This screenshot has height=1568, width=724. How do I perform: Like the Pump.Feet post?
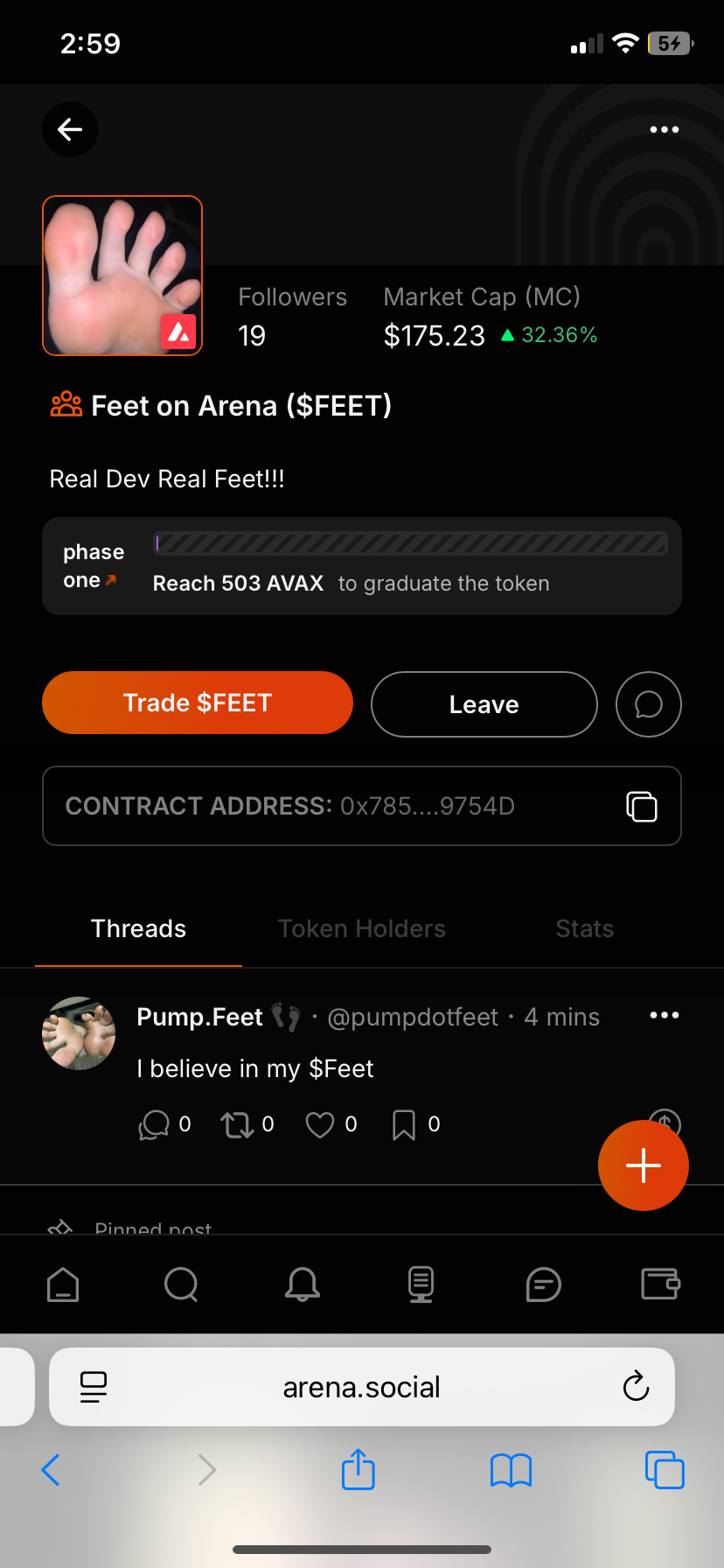tap(319, 1124)
